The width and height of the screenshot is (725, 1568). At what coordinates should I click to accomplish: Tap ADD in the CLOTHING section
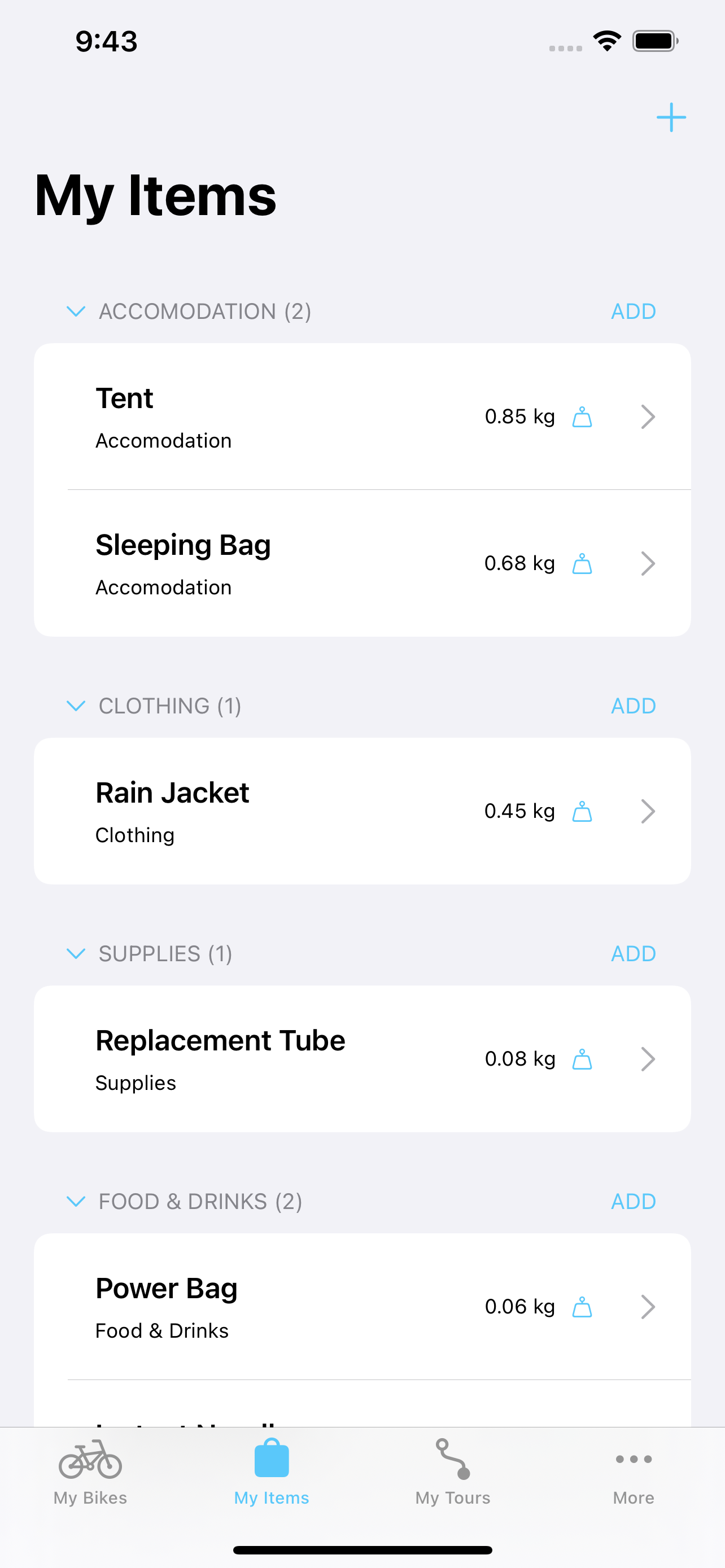pyautogui.click(x=633, y=706)
